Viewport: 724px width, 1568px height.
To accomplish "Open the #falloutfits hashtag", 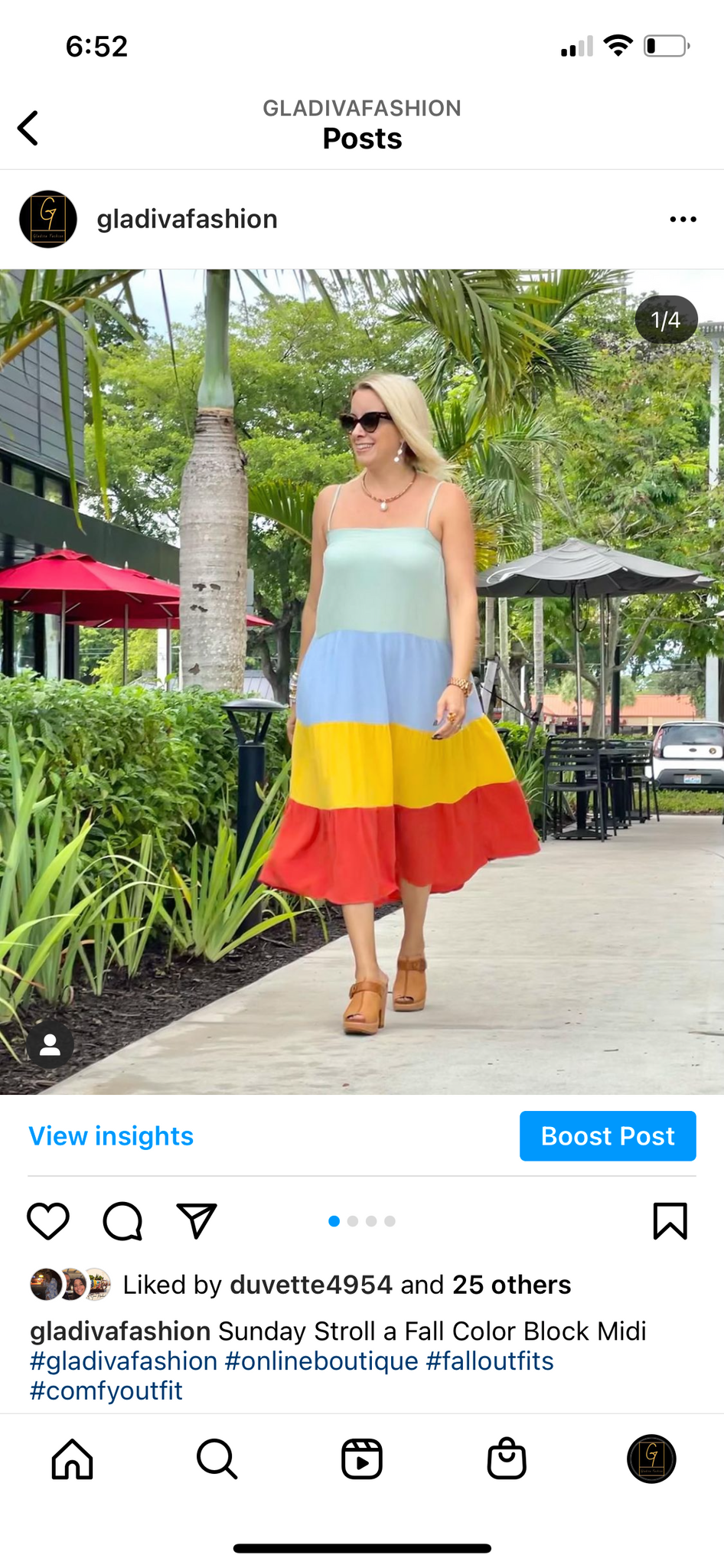I will point(490,1361).
